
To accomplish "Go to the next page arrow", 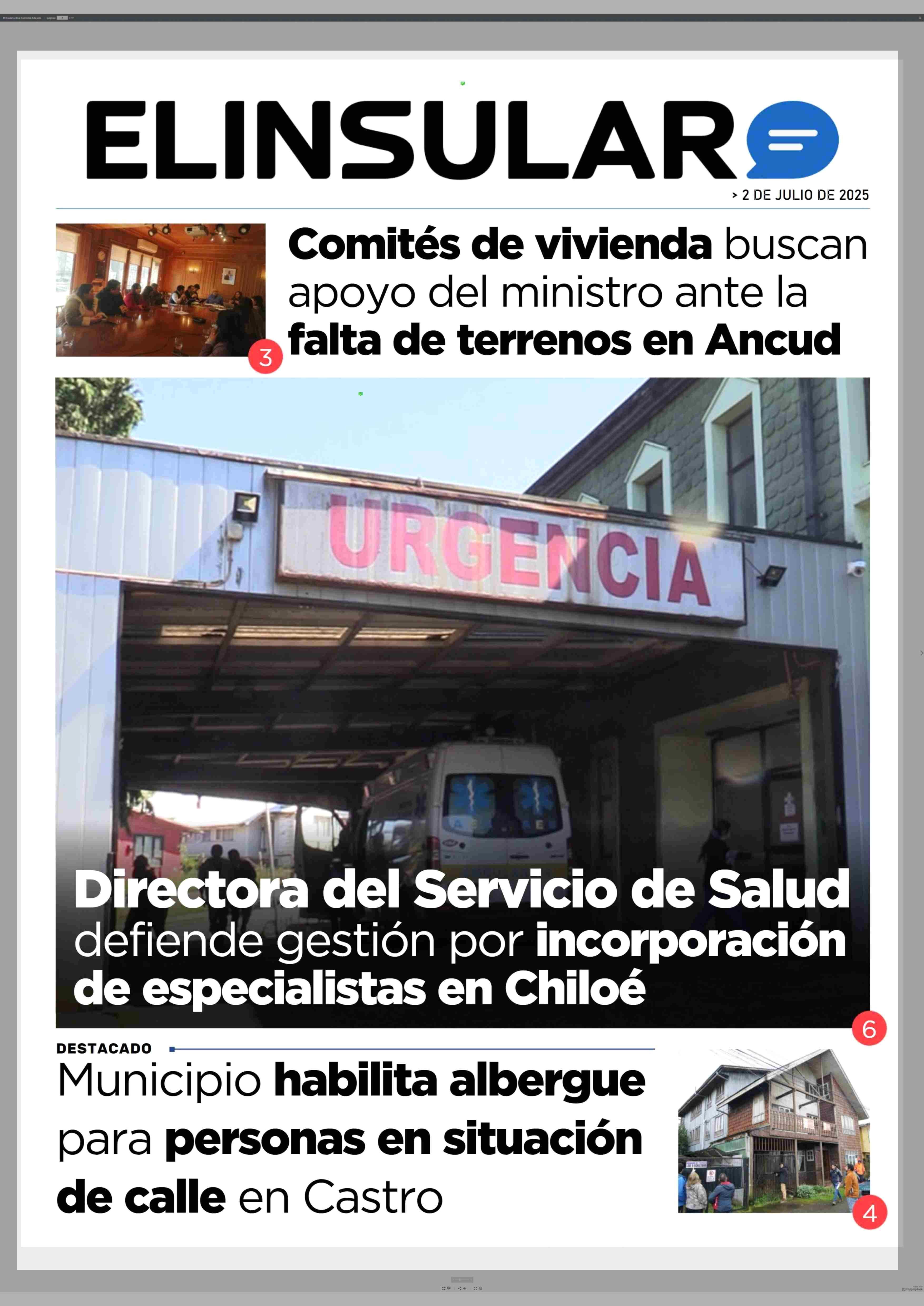I will 921,653.
